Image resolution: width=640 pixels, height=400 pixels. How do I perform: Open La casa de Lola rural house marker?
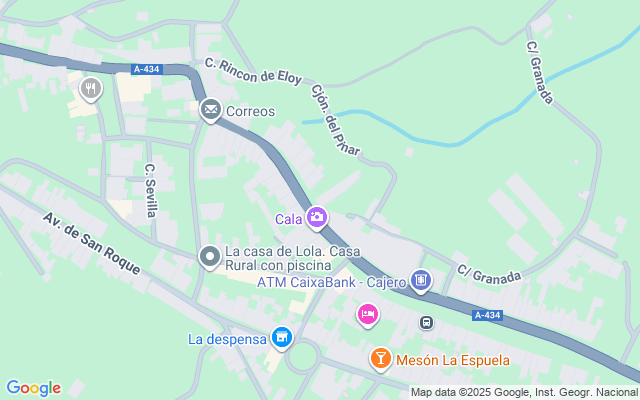coord(209,257)
